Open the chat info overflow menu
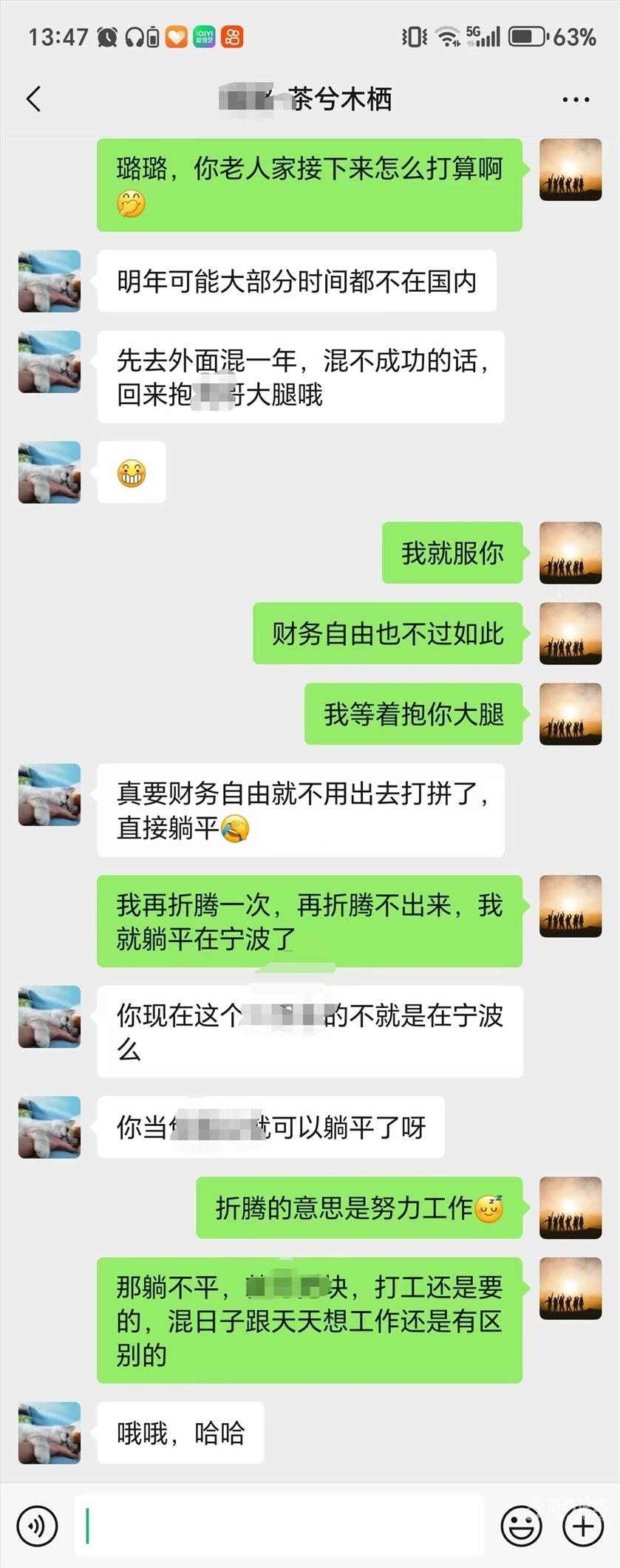 (x=575, y=100)
